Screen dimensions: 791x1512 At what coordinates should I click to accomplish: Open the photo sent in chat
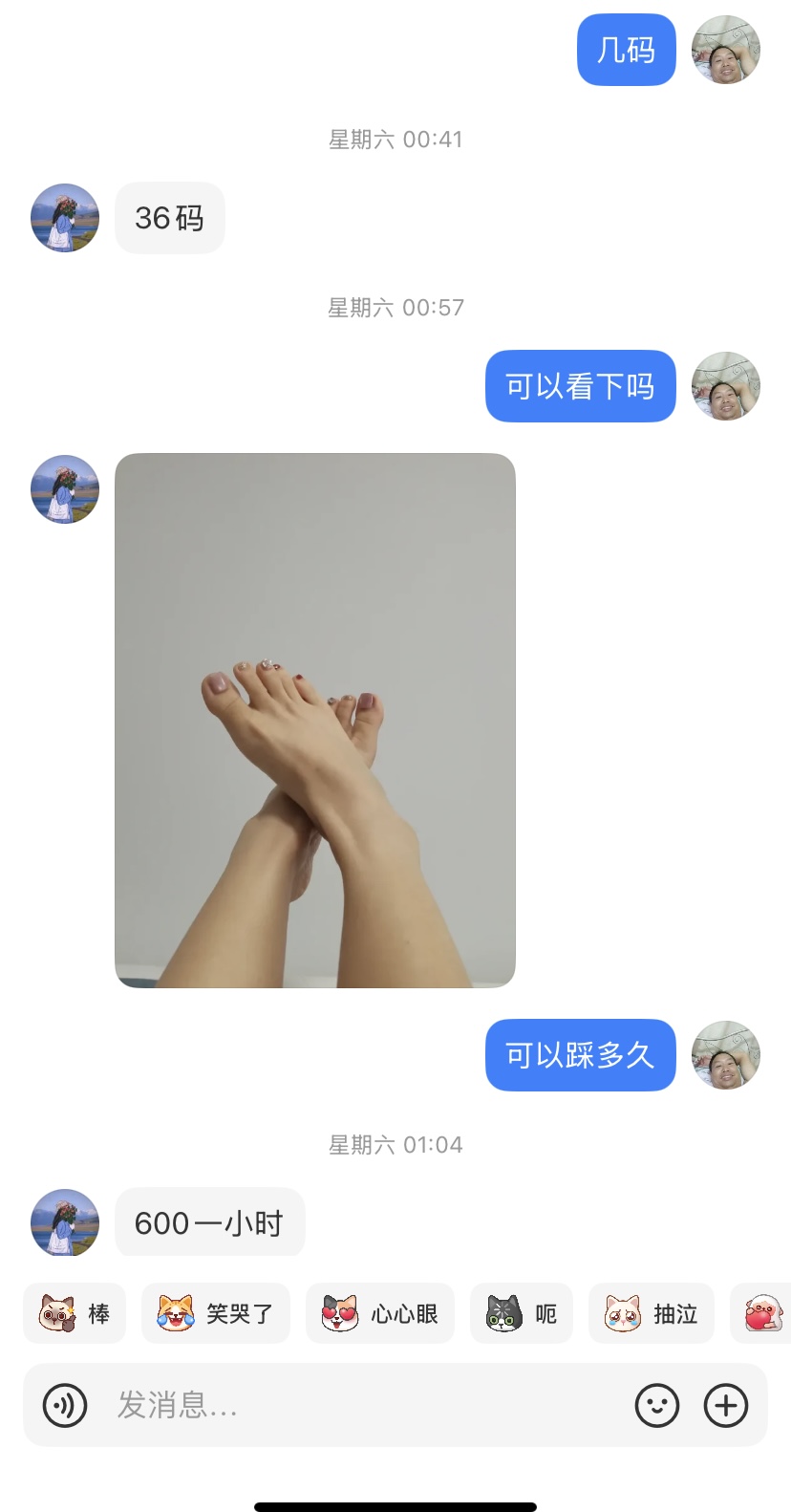point(315,721)
